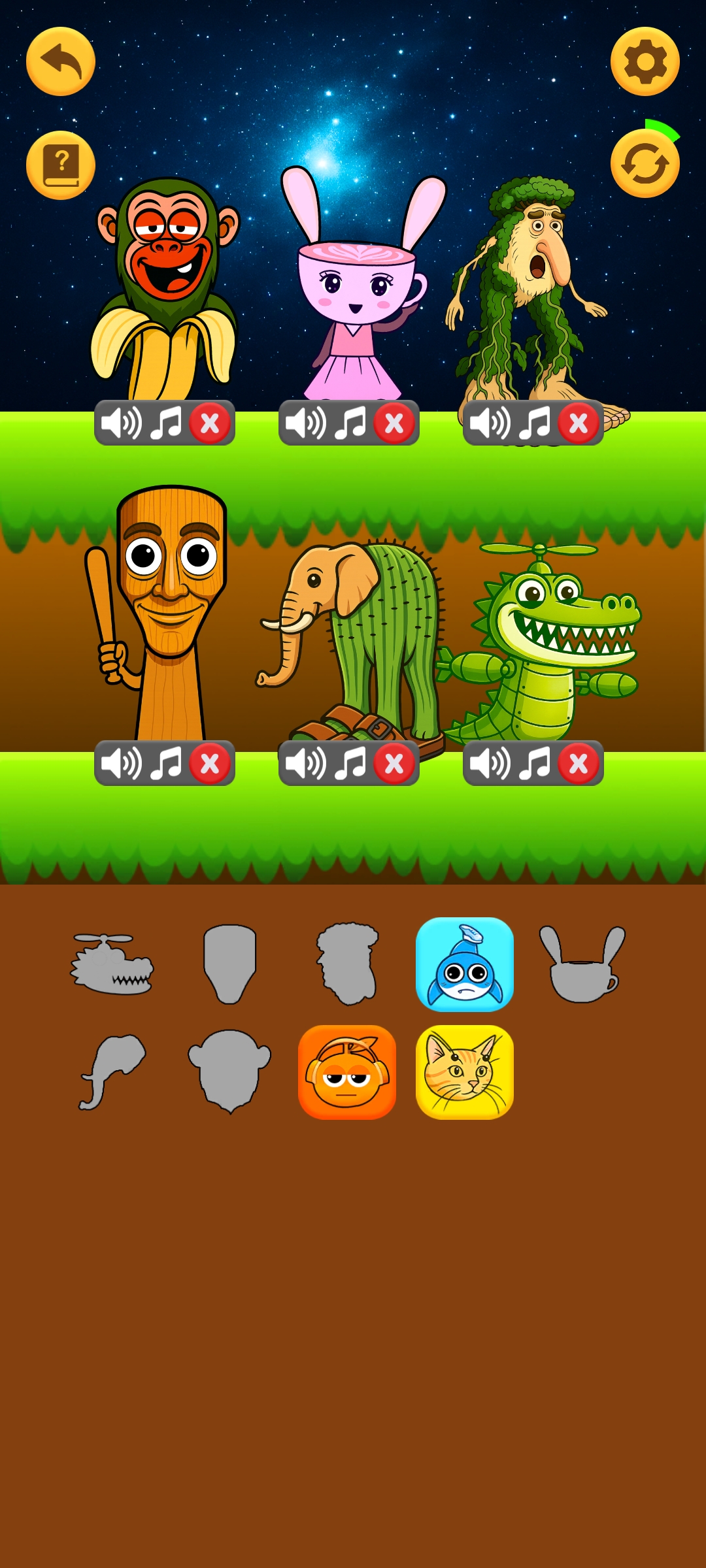Remove the monkey banana character
Viewport: 706px width, 1568px height.
click(210, 423)
